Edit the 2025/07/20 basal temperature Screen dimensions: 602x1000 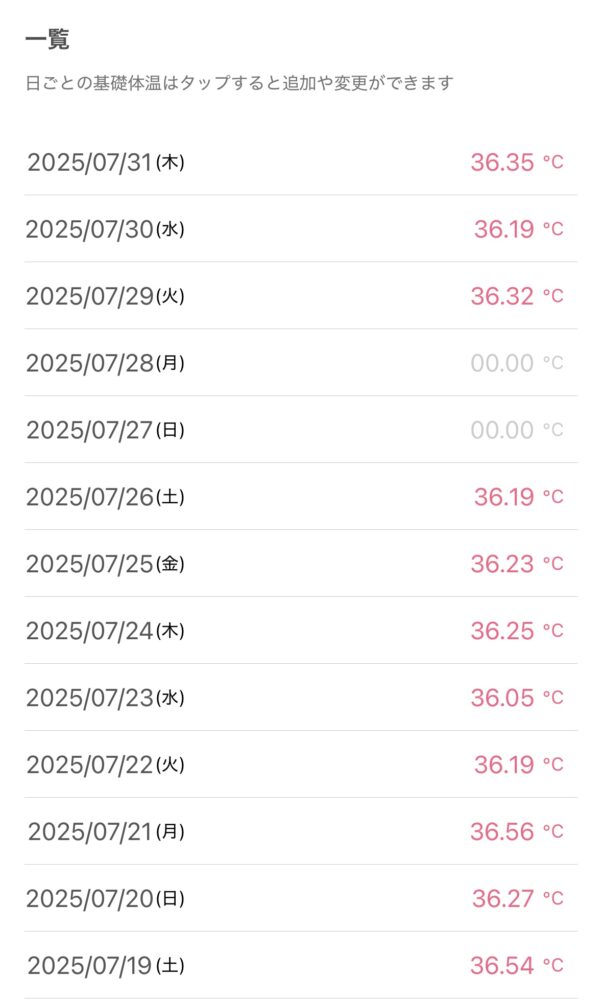coord(301,899)
